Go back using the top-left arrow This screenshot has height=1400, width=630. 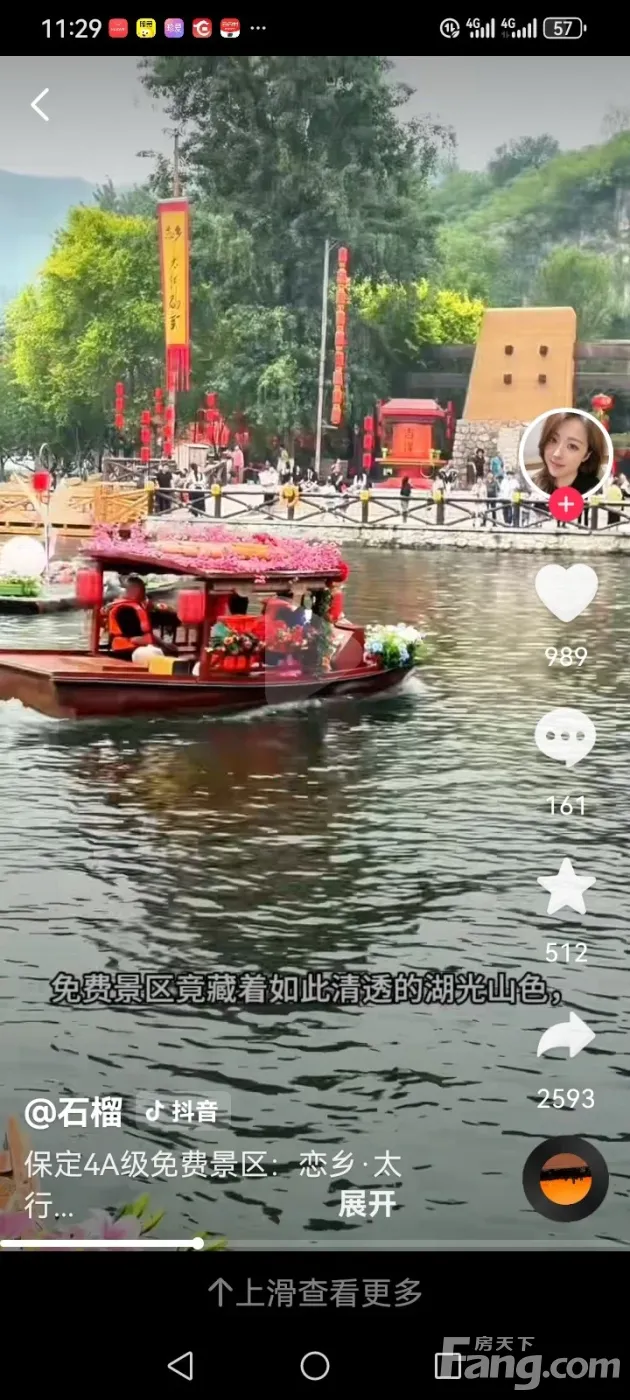click(39, 105)
